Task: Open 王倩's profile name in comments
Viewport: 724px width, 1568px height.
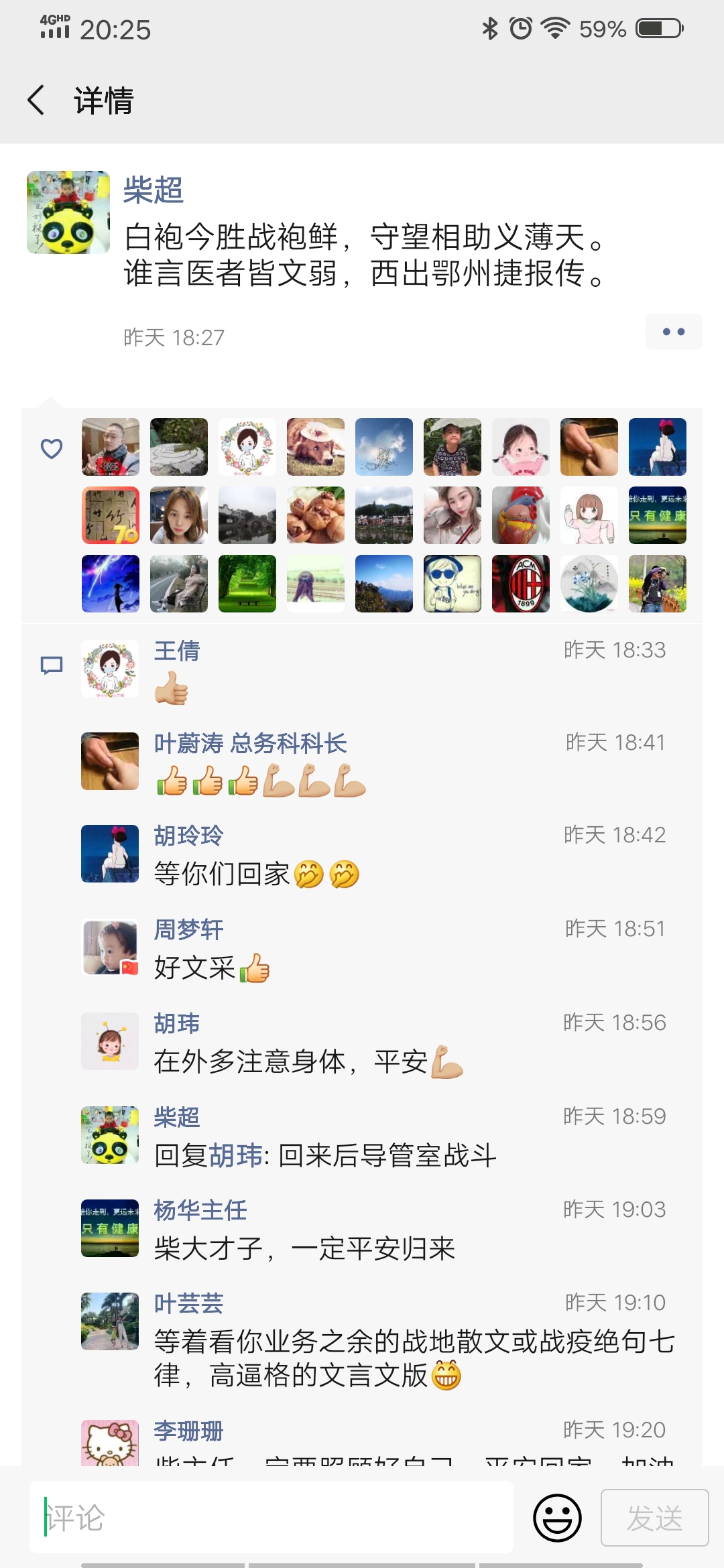Action: pyautogui.click(x=177, y=651)
